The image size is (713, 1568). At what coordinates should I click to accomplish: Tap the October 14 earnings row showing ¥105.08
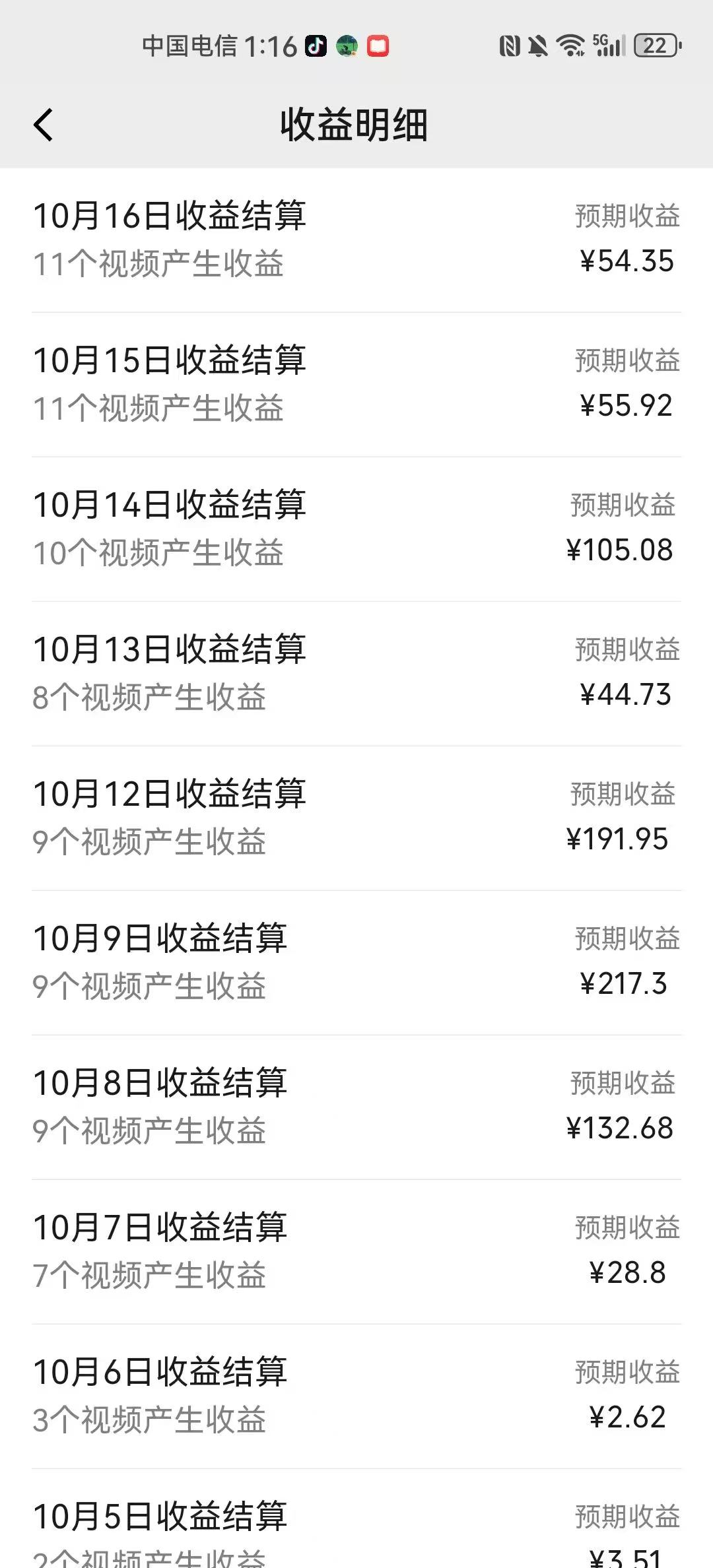click(x=355, y=528)
